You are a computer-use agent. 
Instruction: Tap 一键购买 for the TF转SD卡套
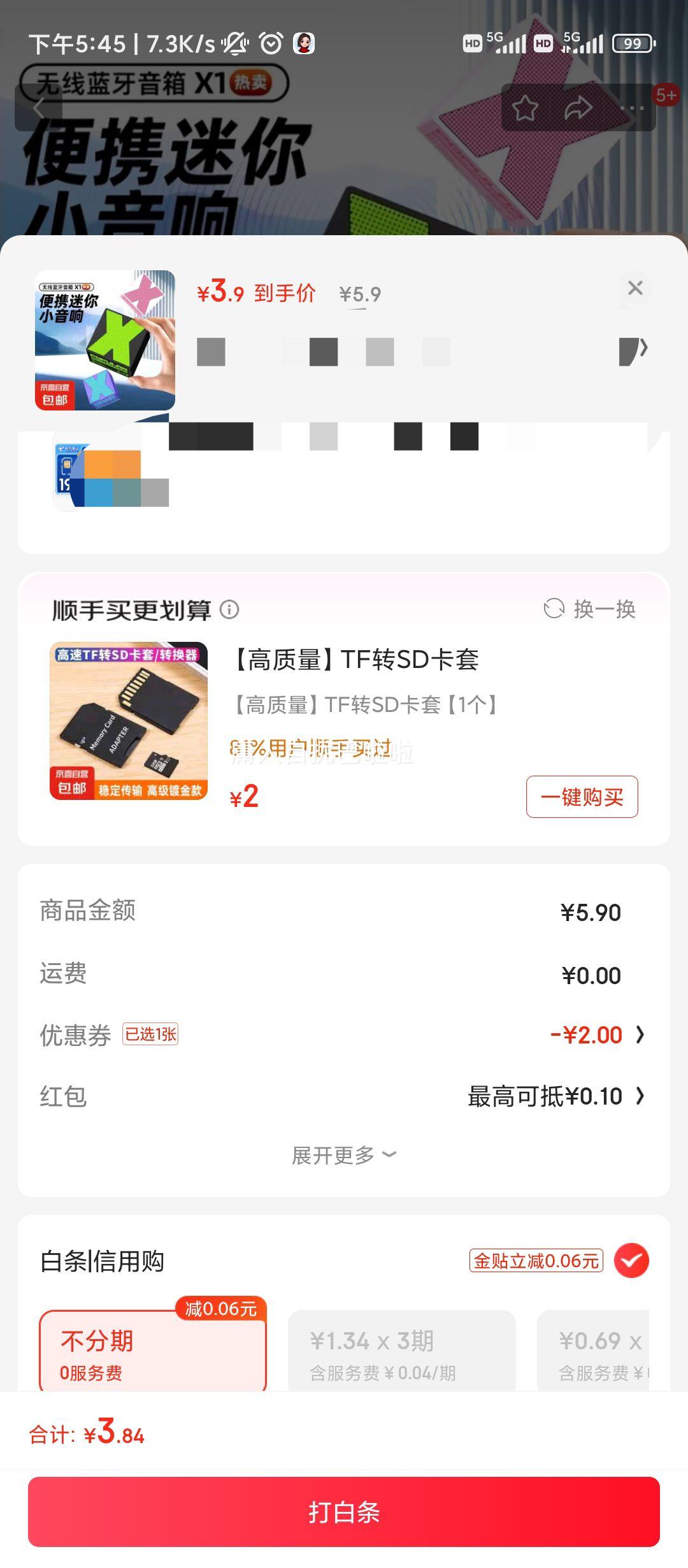coord(582,797)
